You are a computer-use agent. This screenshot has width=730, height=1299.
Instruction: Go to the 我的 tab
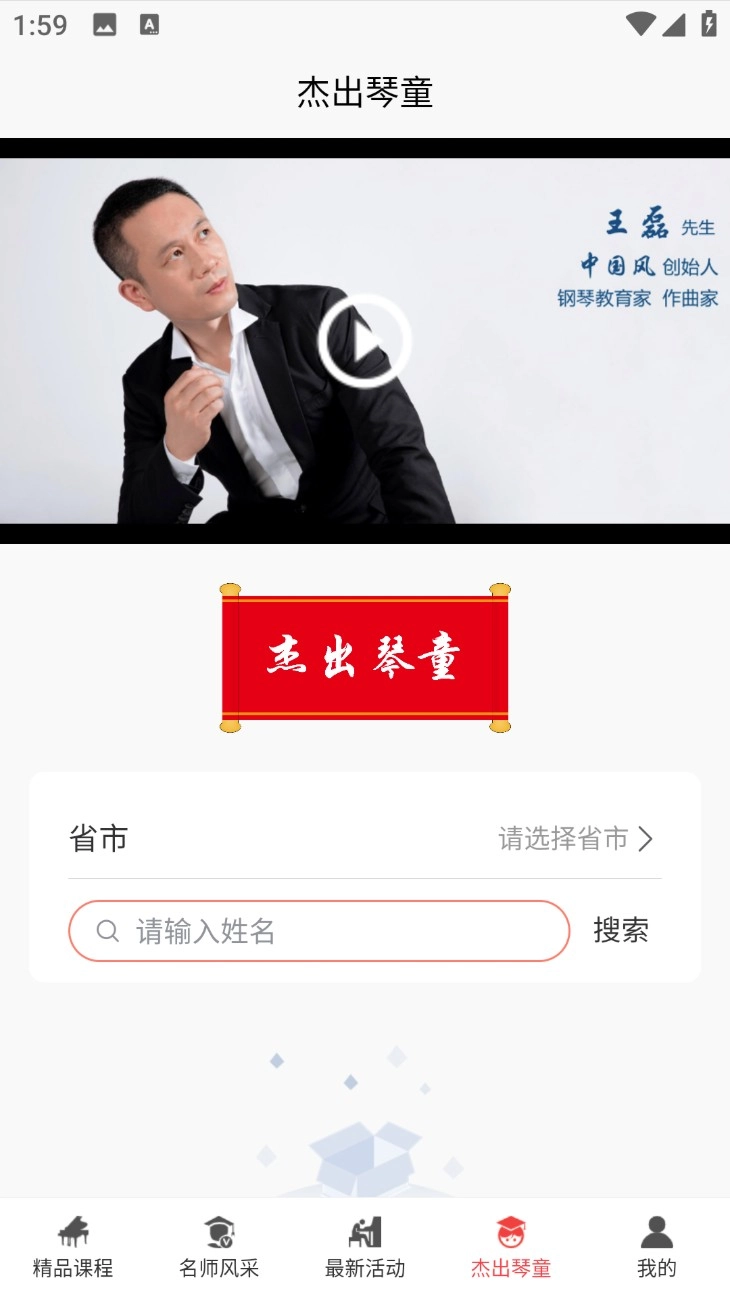click(657, 1247)
